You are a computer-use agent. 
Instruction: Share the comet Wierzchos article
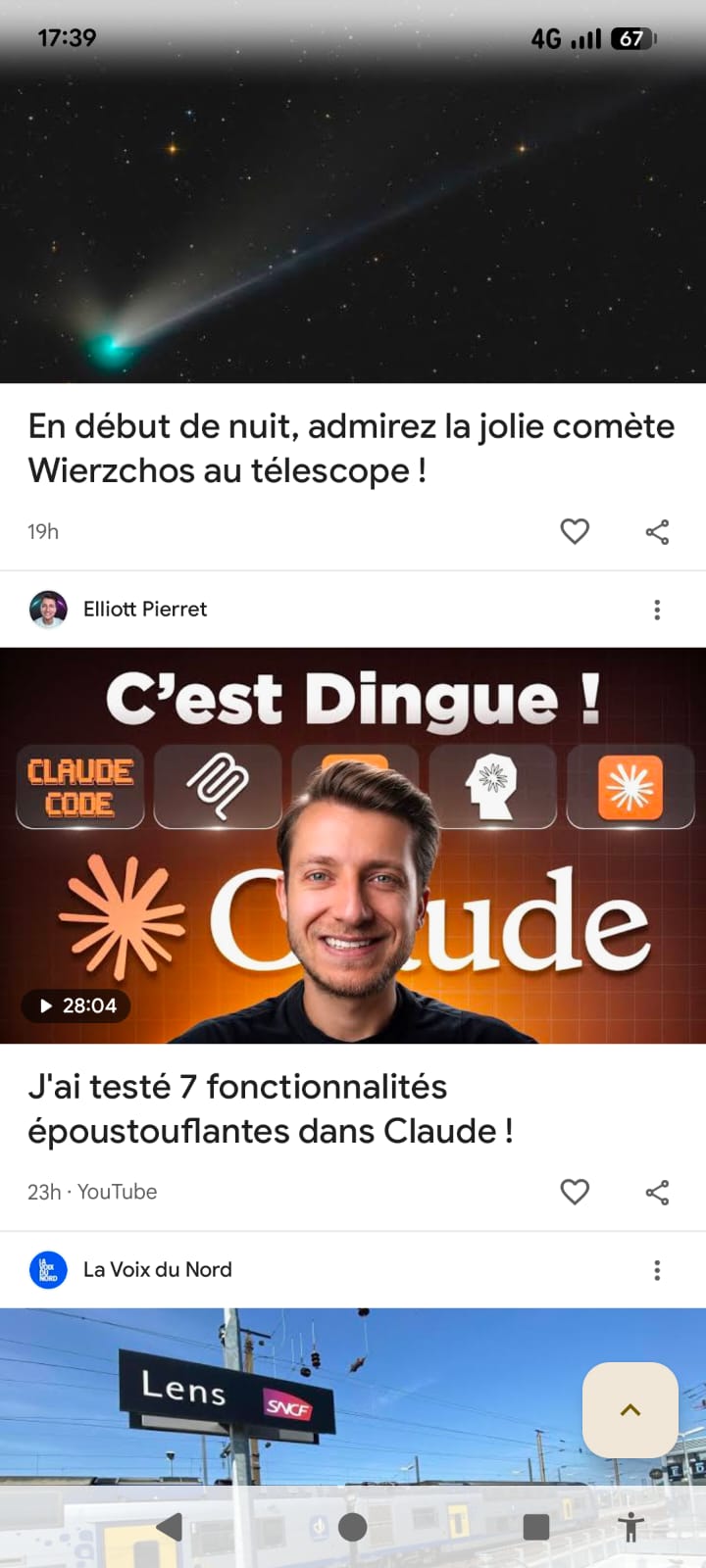click(x=656, y=531)
